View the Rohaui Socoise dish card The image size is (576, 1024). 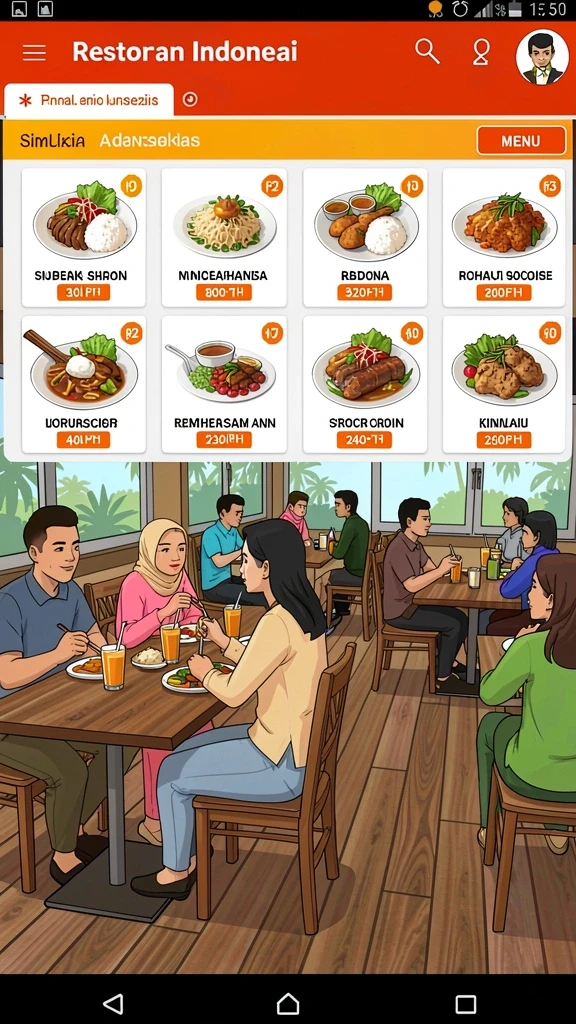(x=504, y=238)
